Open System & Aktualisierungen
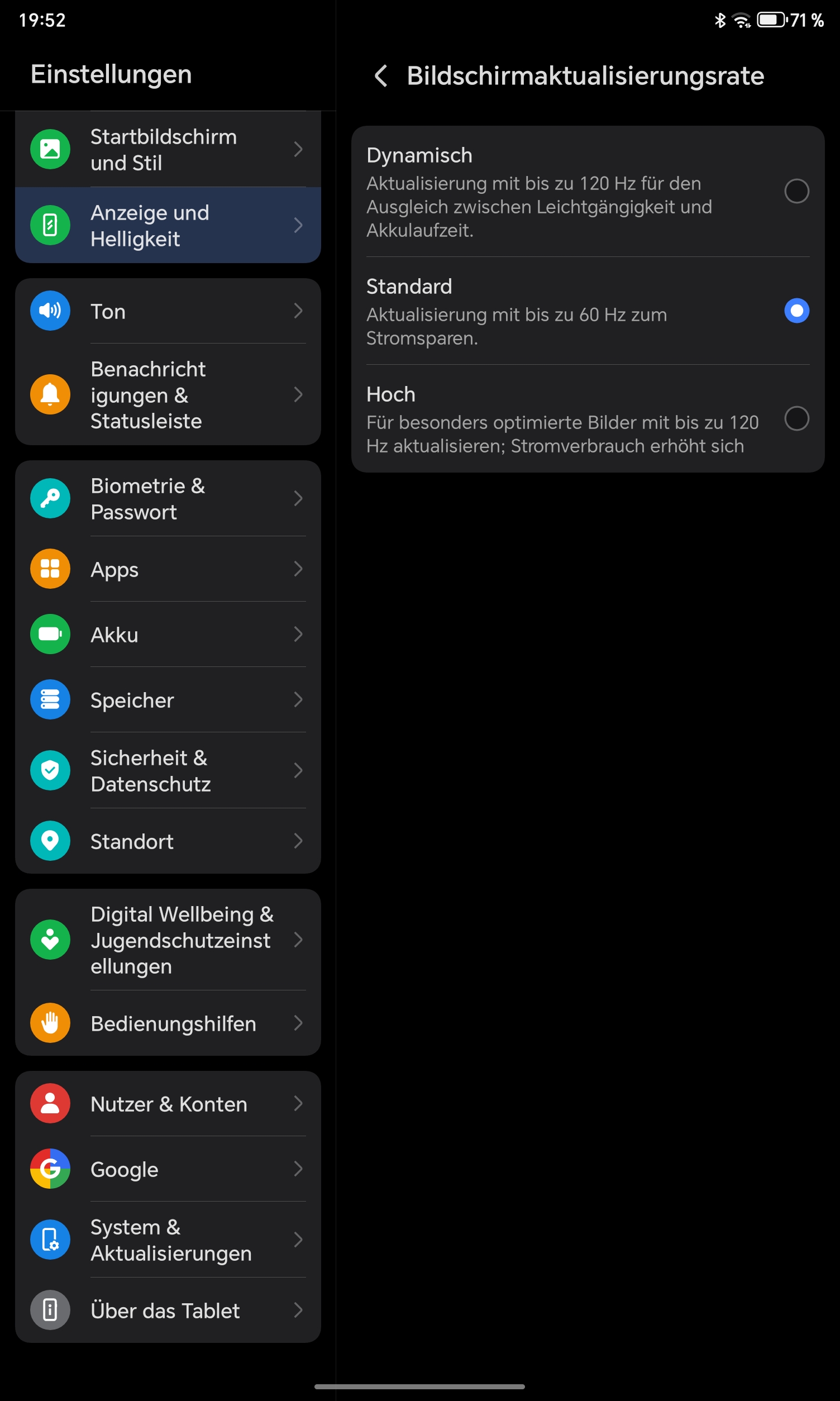 [x=168, y=1240]
